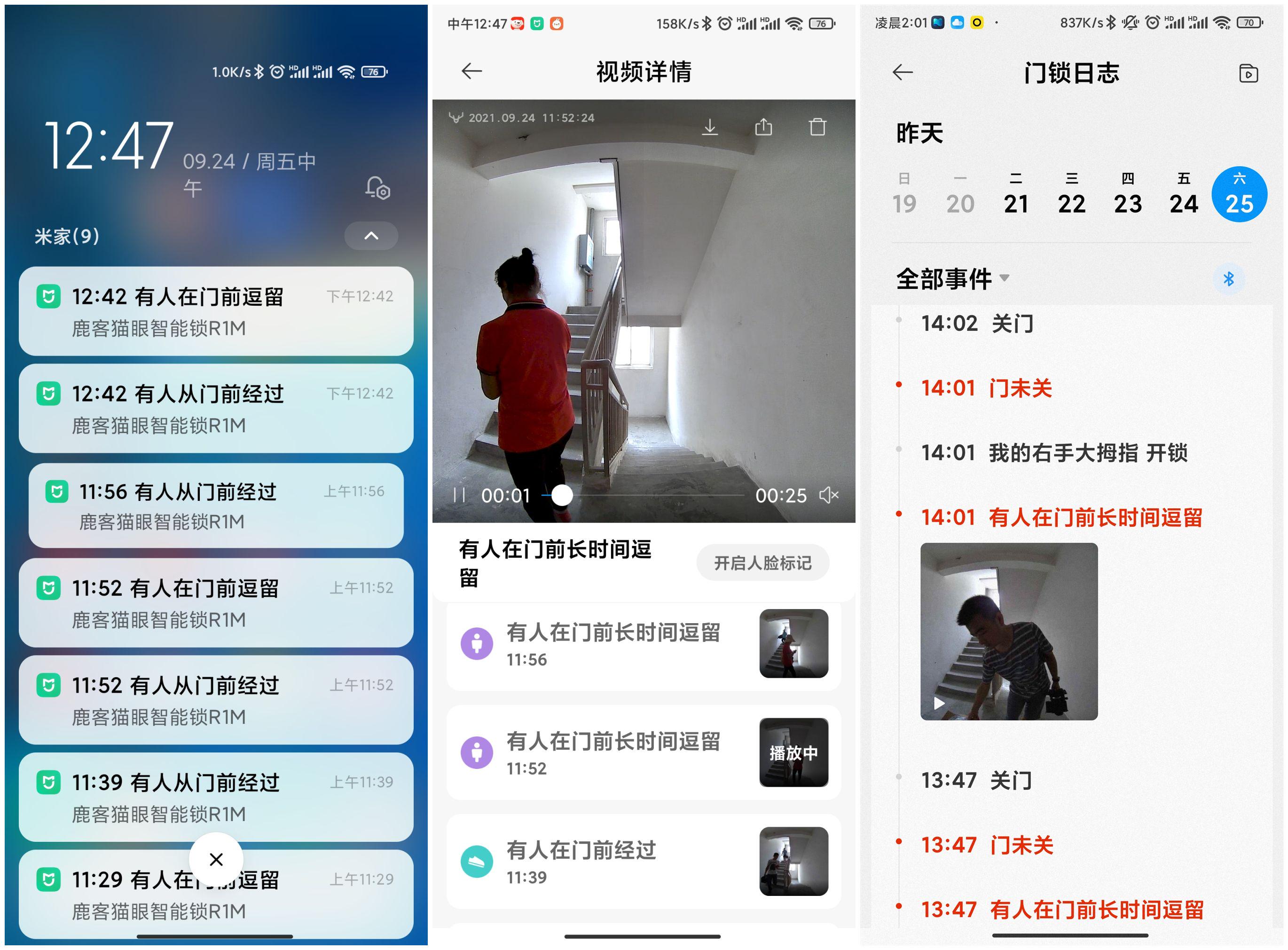
Task: Play the 11:39 有人在门前经过 clip
Action: [793, 861]
